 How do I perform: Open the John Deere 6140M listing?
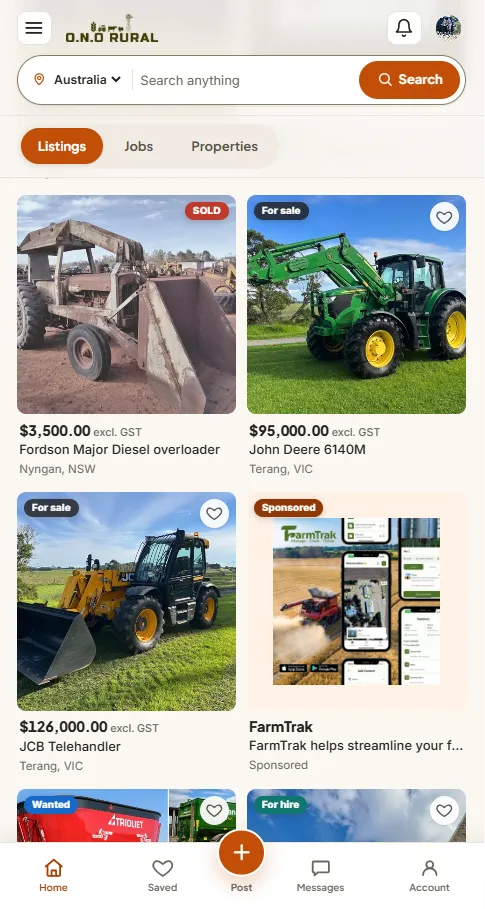(x=356, y=335)
